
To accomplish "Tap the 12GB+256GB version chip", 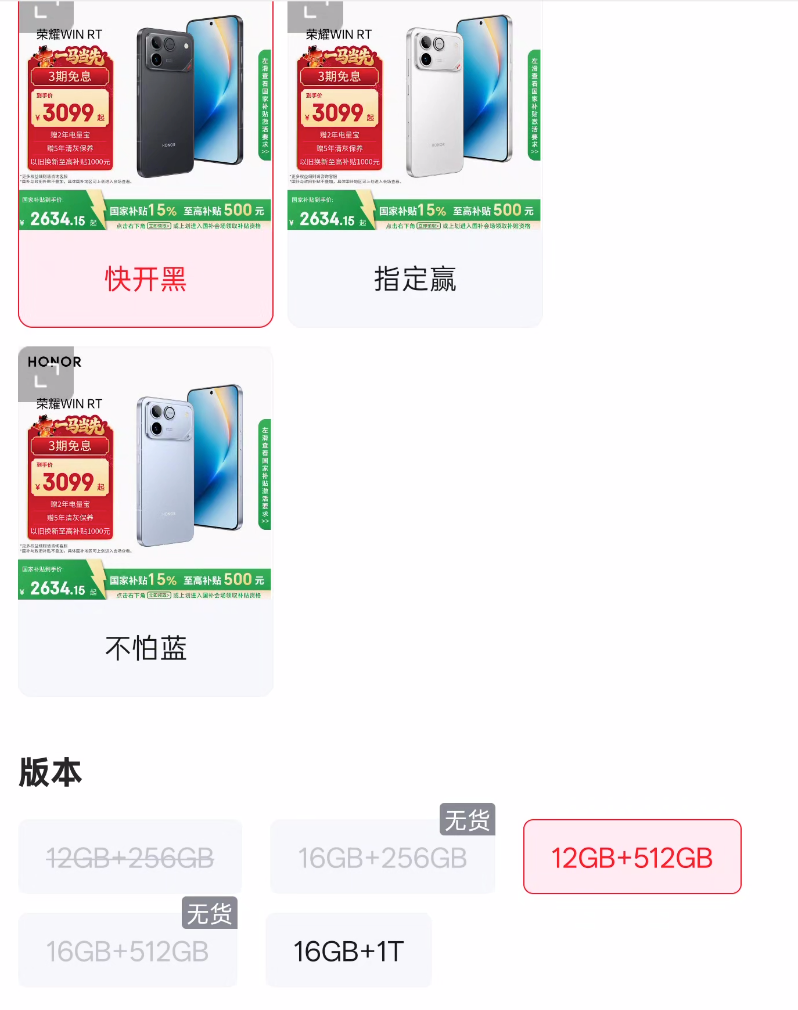I will click(x=130, y=857).
